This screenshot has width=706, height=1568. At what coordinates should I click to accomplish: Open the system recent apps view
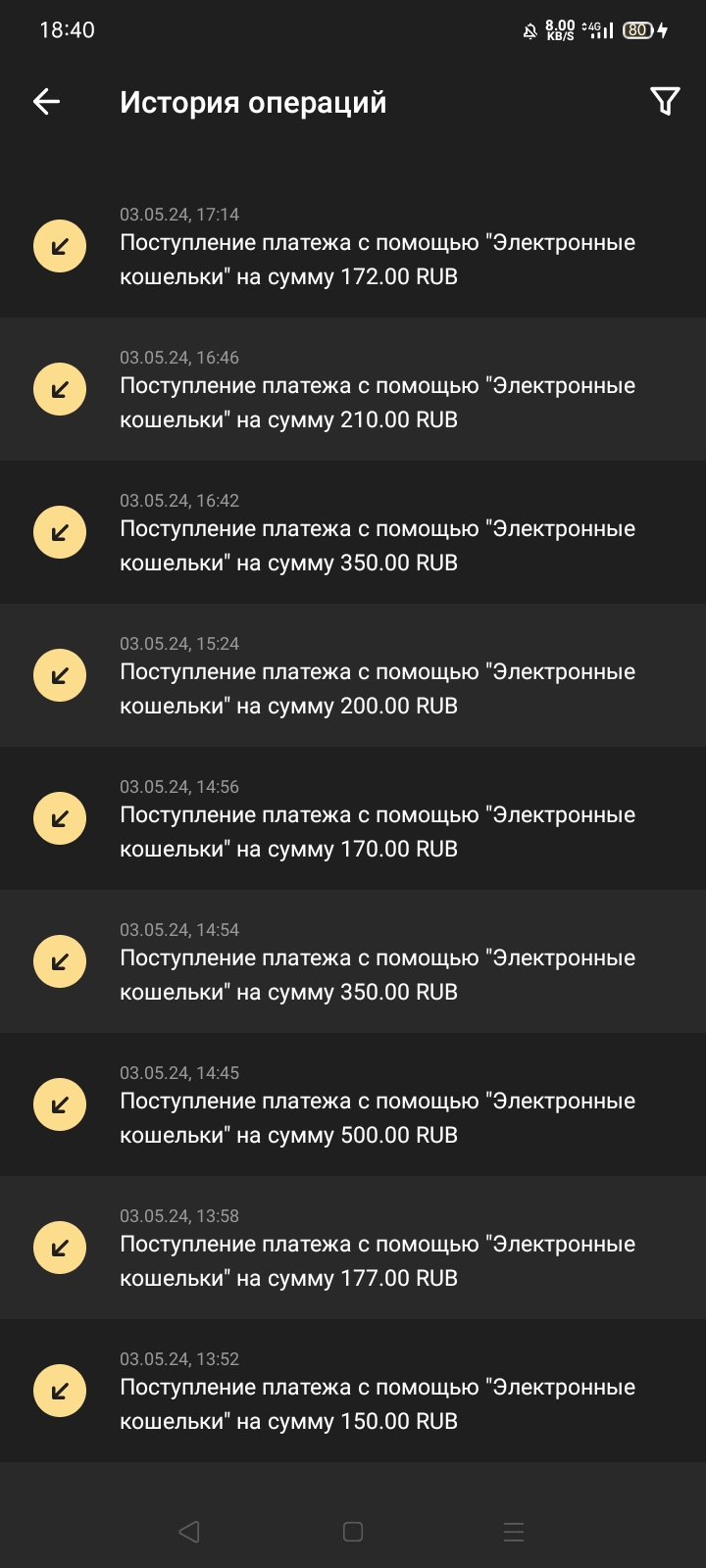514,1532
